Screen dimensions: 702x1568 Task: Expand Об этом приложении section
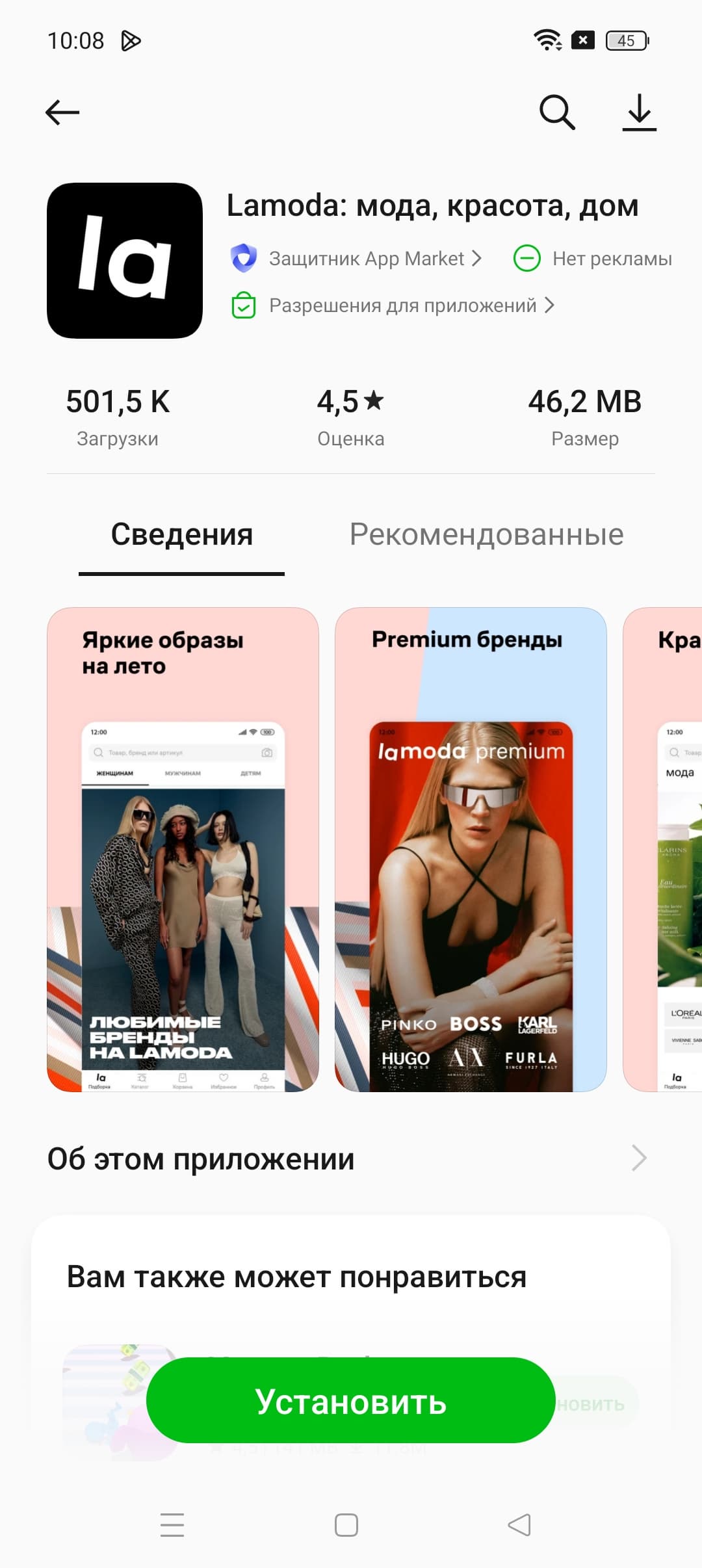pyautogui.click(x=351, y=1158)
